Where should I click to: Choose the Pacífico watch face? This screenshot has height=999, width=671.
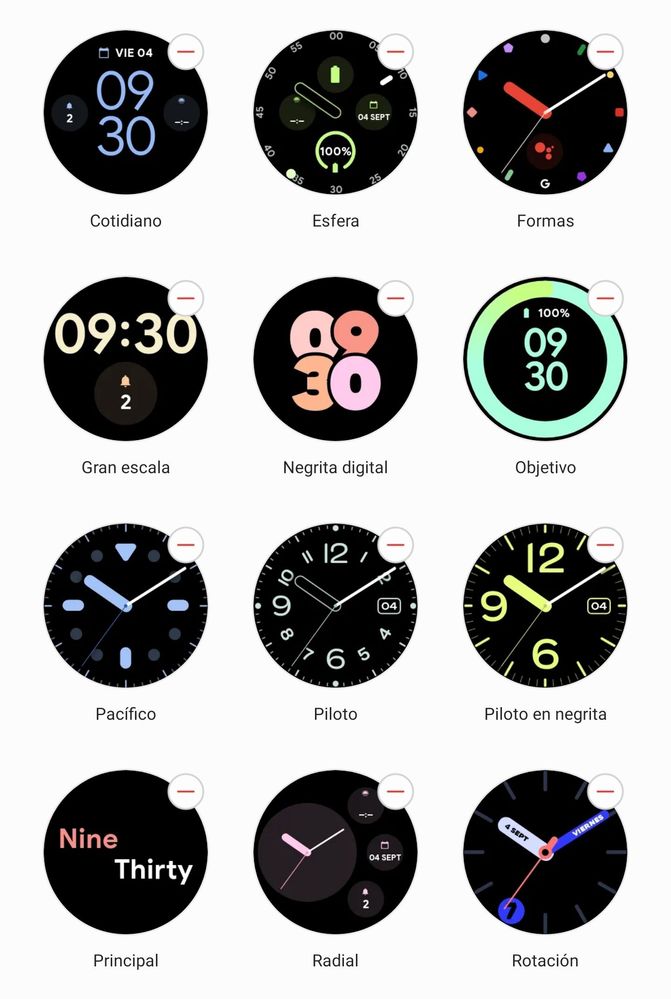tap(125, 606)
